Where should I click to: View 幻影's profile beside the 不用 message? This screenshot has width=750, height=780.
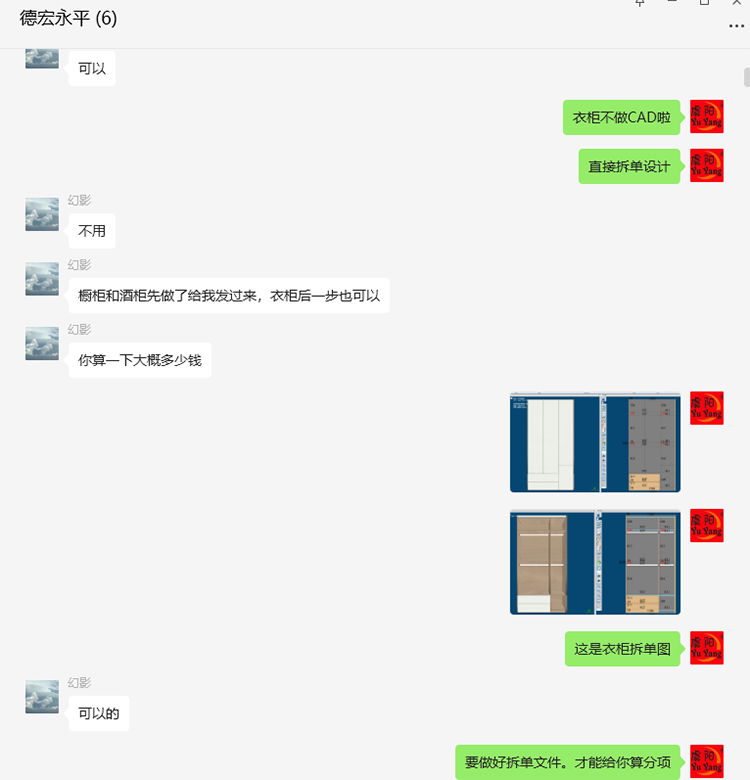click(42, 214)
